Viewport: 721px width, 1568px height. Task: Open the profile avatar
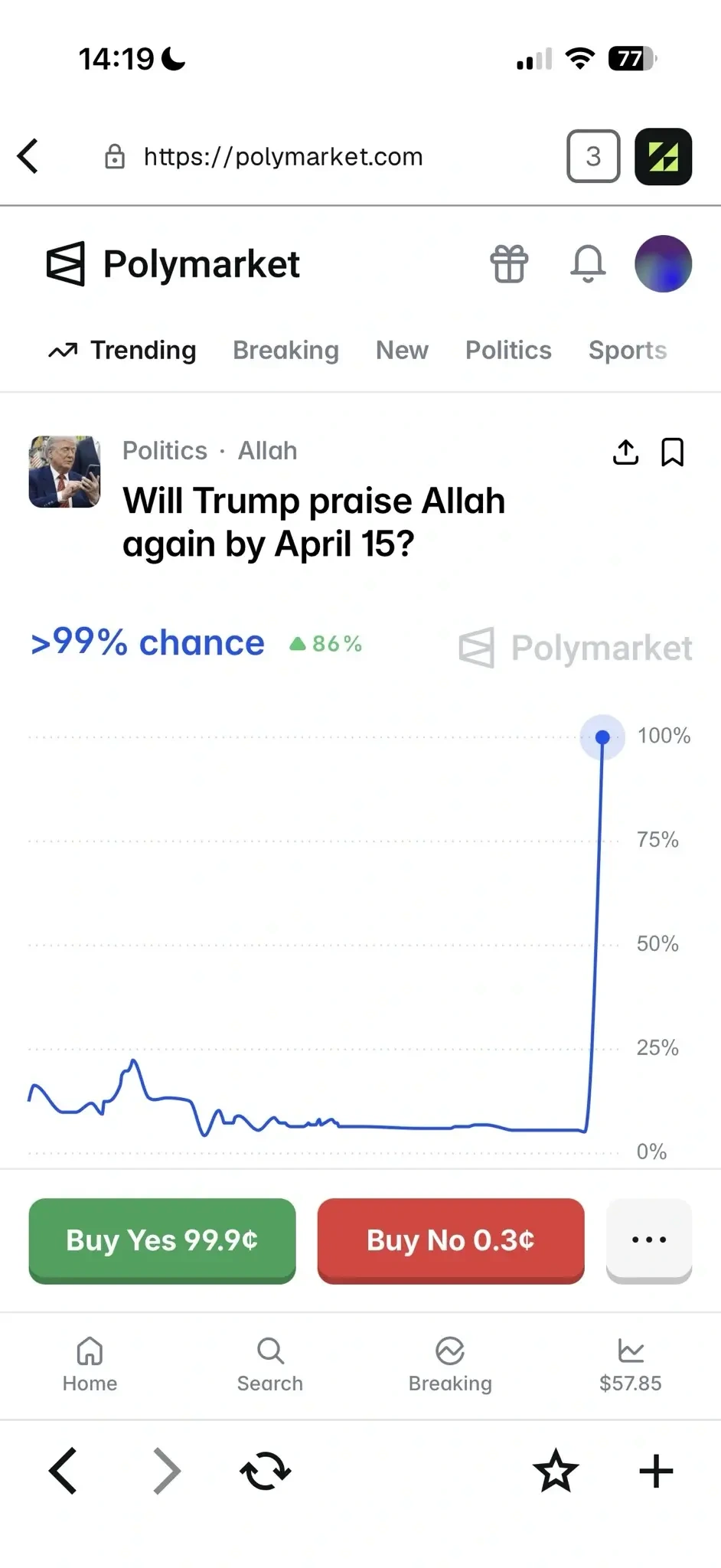coord(663,264)
